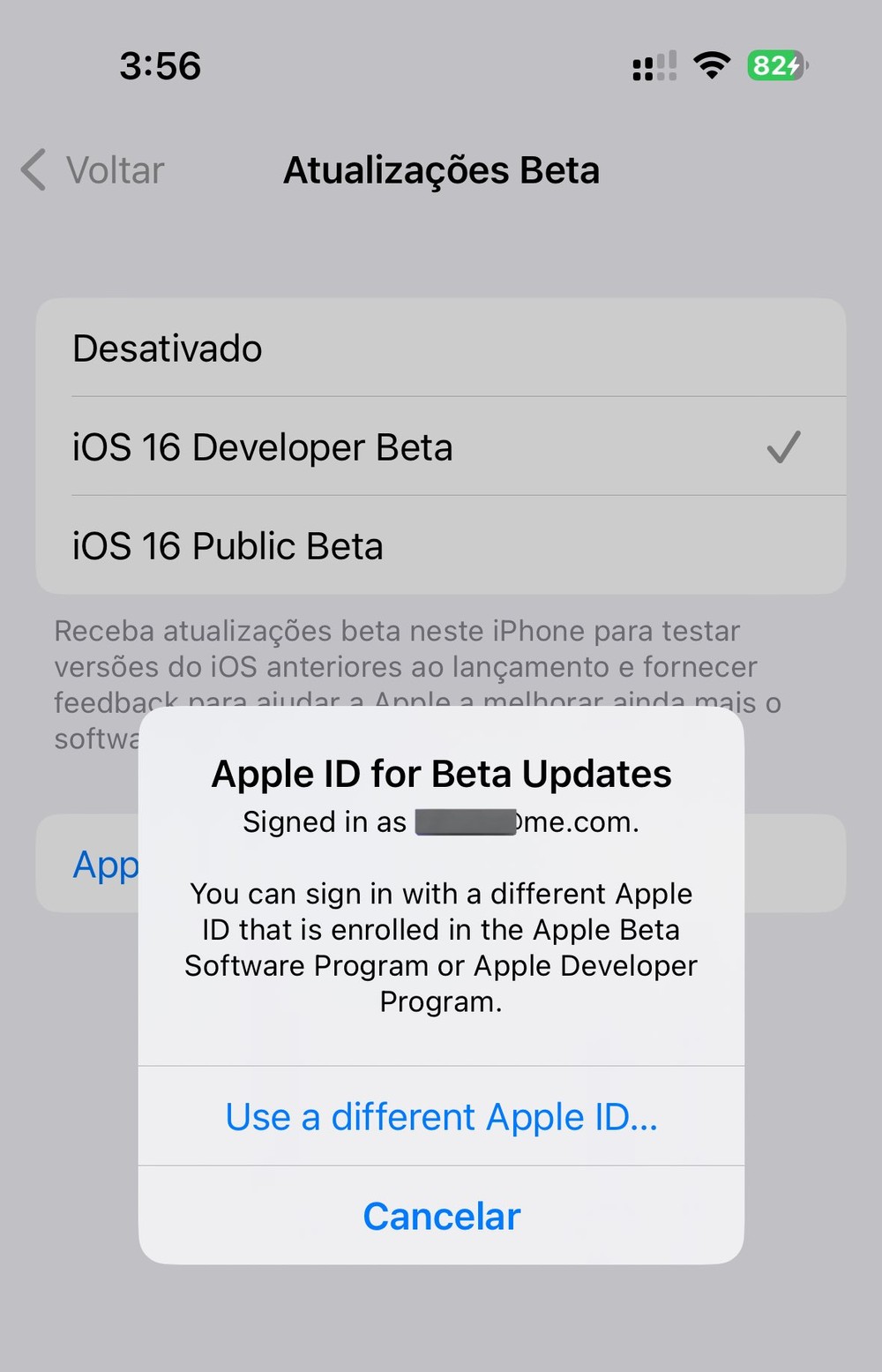
Task: Tap Use a different Apple ID
Action: (441, 1117)
